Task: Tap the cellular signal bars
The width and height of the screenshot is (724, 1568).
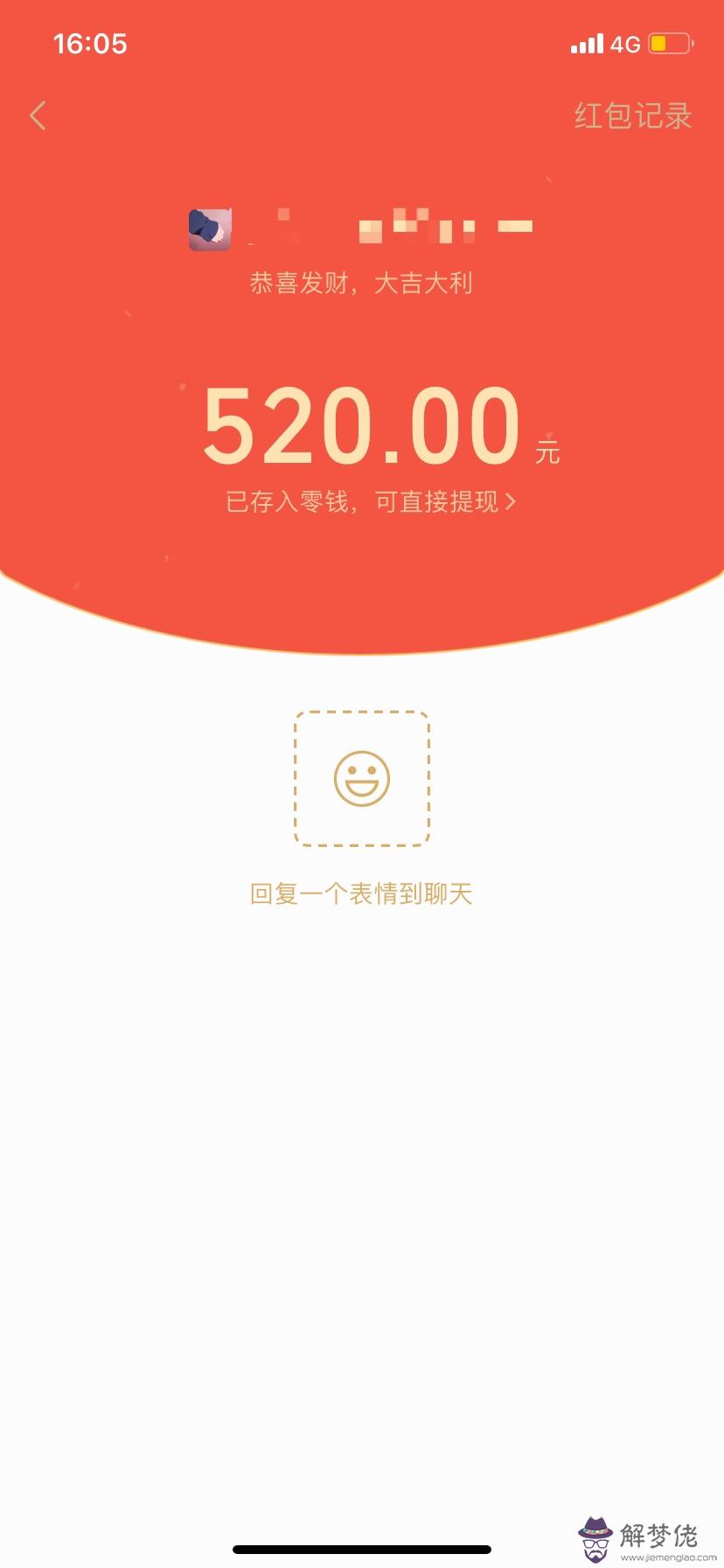Action: click(586, 43)
